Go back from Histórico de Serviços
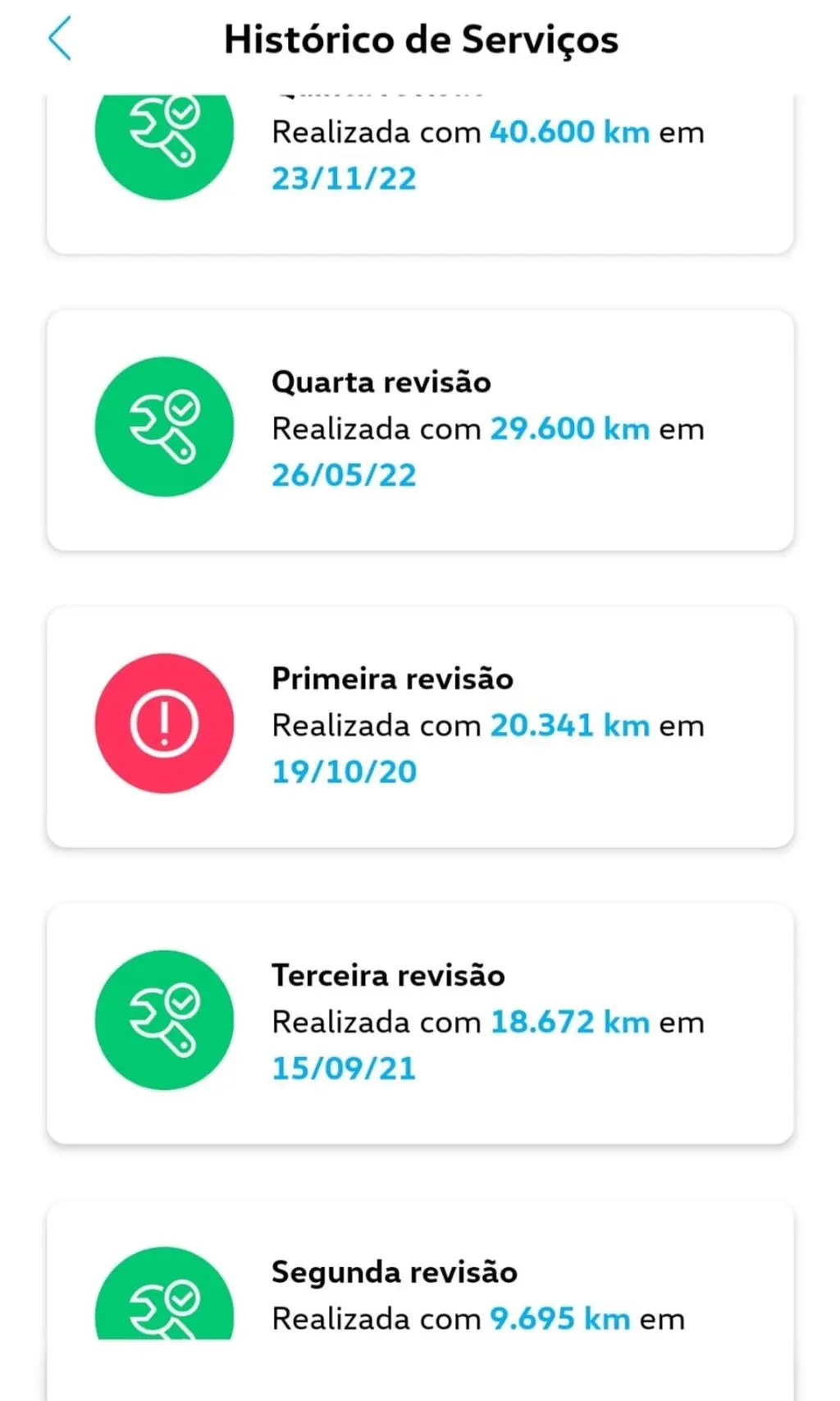 click(x=60, y=39)
